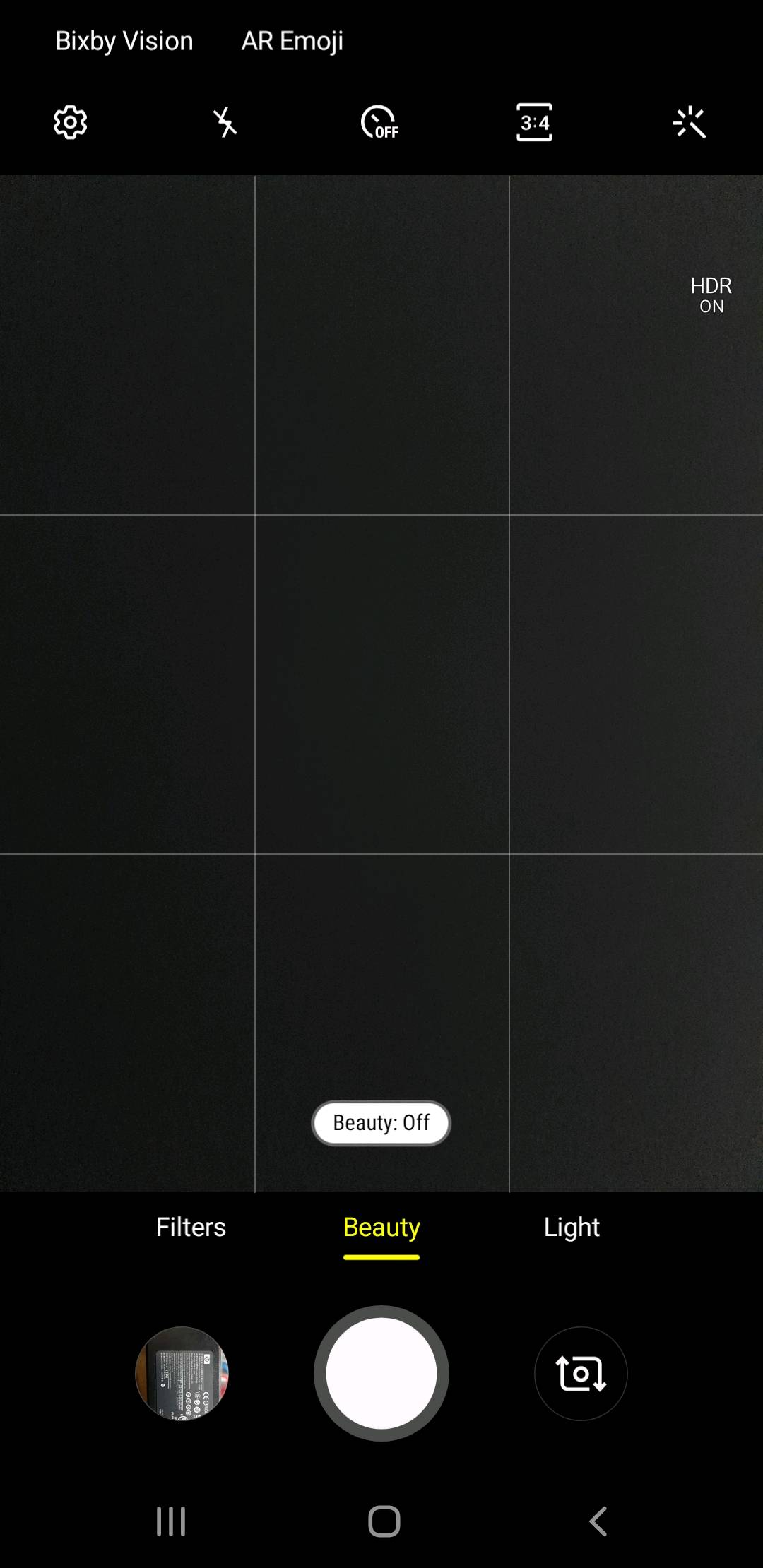
Task: Tap the Beauty: Off chip
Action: tap(381, 1123)
